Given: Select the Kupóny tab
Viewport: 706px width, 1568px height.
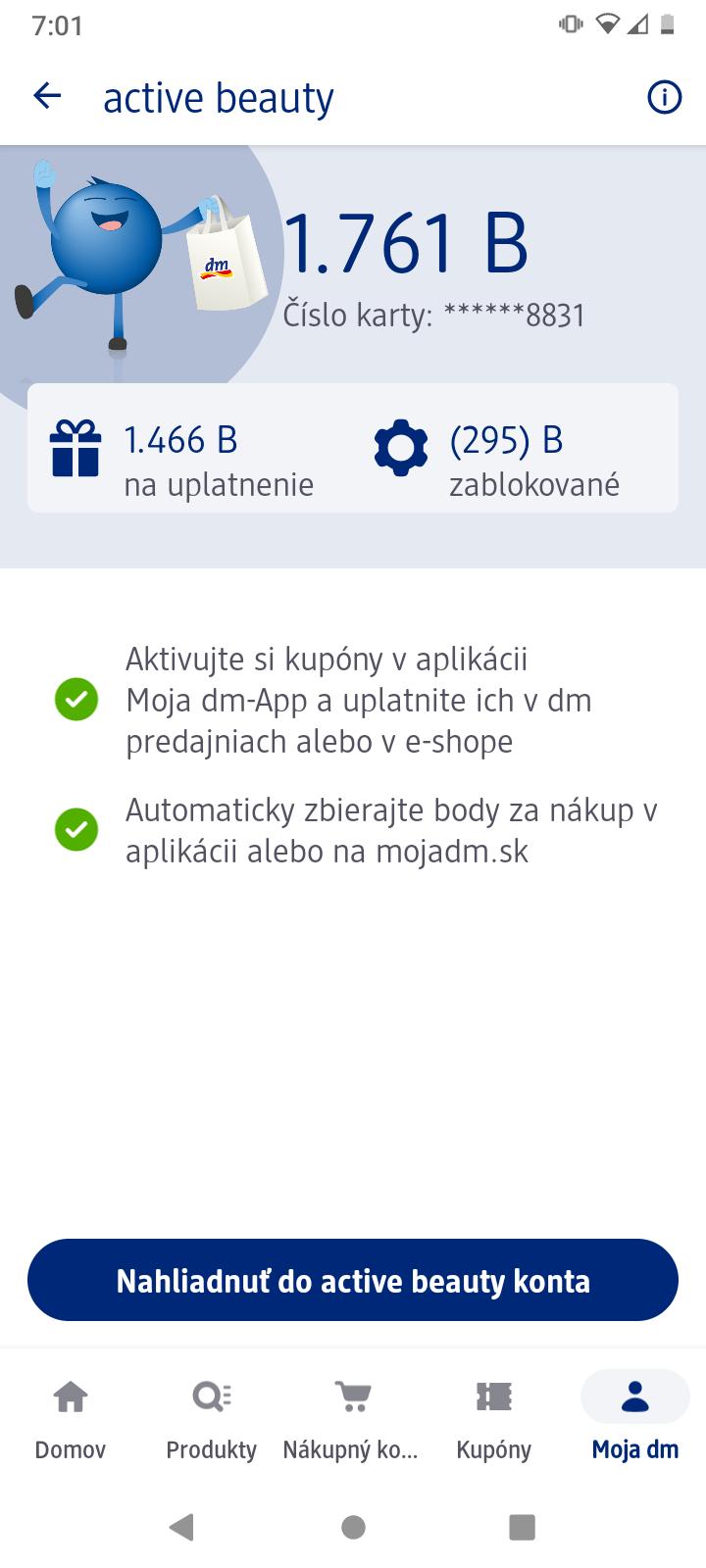Looking at the screenshot, I should point(494,1417).
